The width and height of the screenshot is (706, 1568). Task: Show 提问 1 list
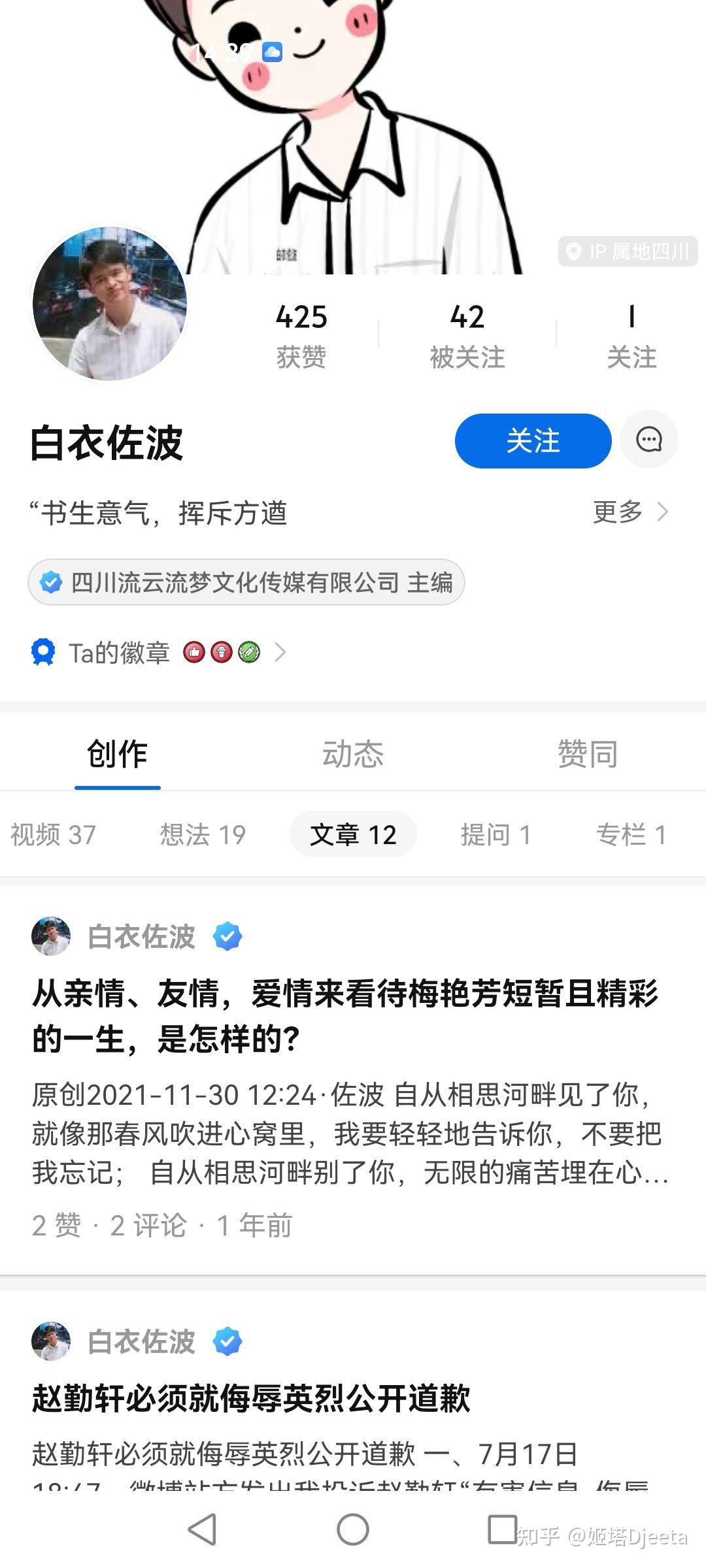click(x=496, y=834)
